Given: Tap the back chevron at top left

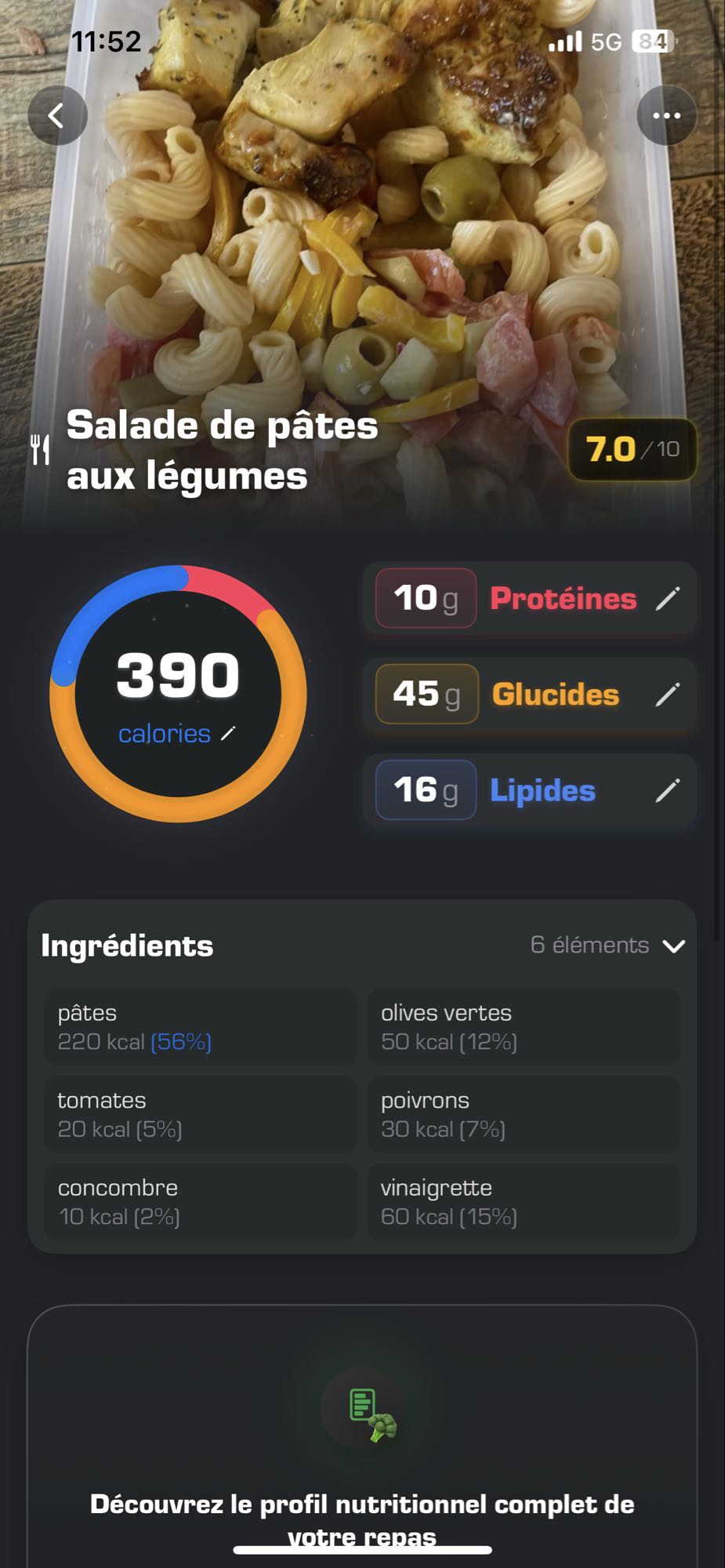Looking at the screenshot, I should click(56, 114).
